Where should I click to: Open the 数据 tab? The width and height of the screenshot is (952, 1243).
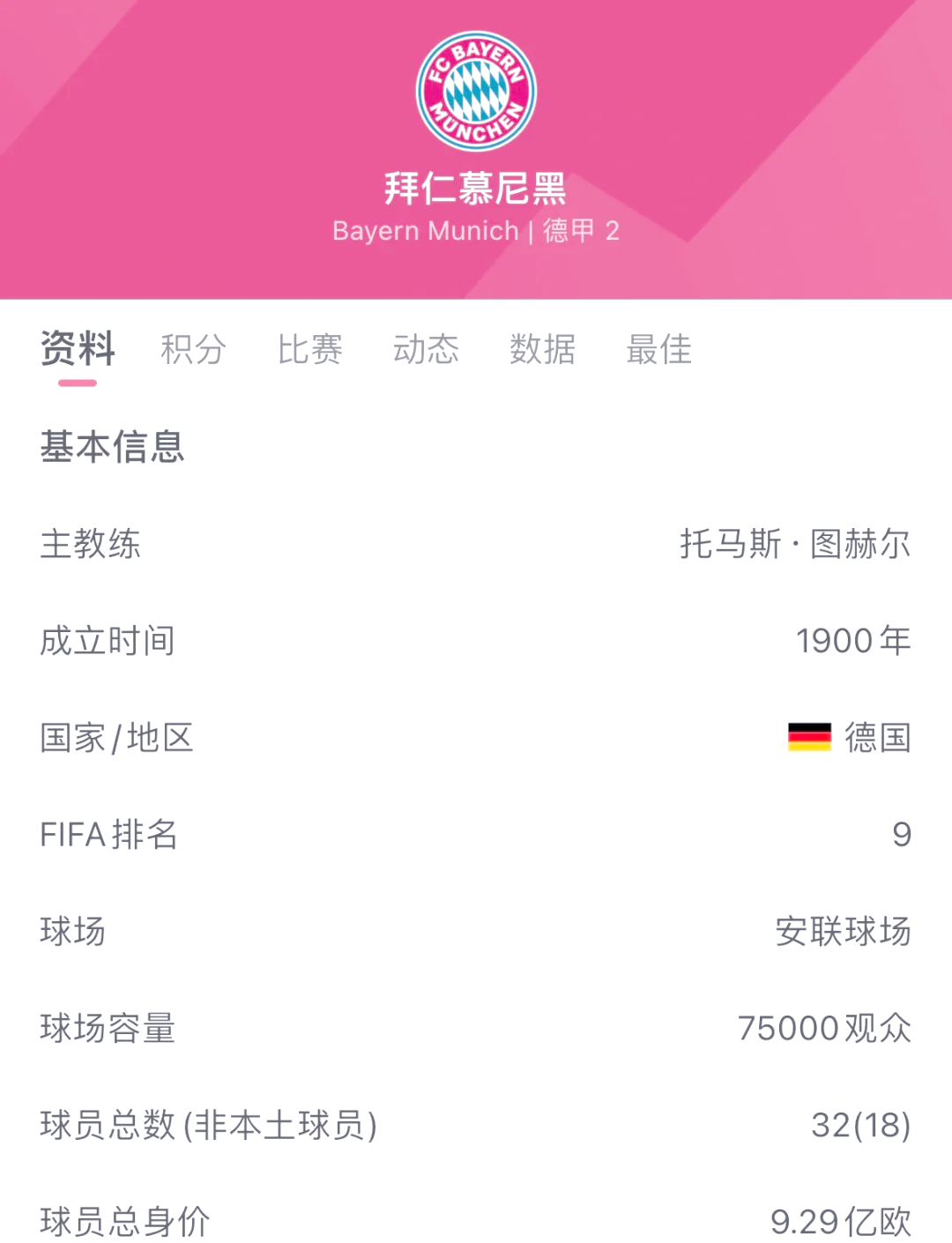pyautogui.click(x=540, y=350)
